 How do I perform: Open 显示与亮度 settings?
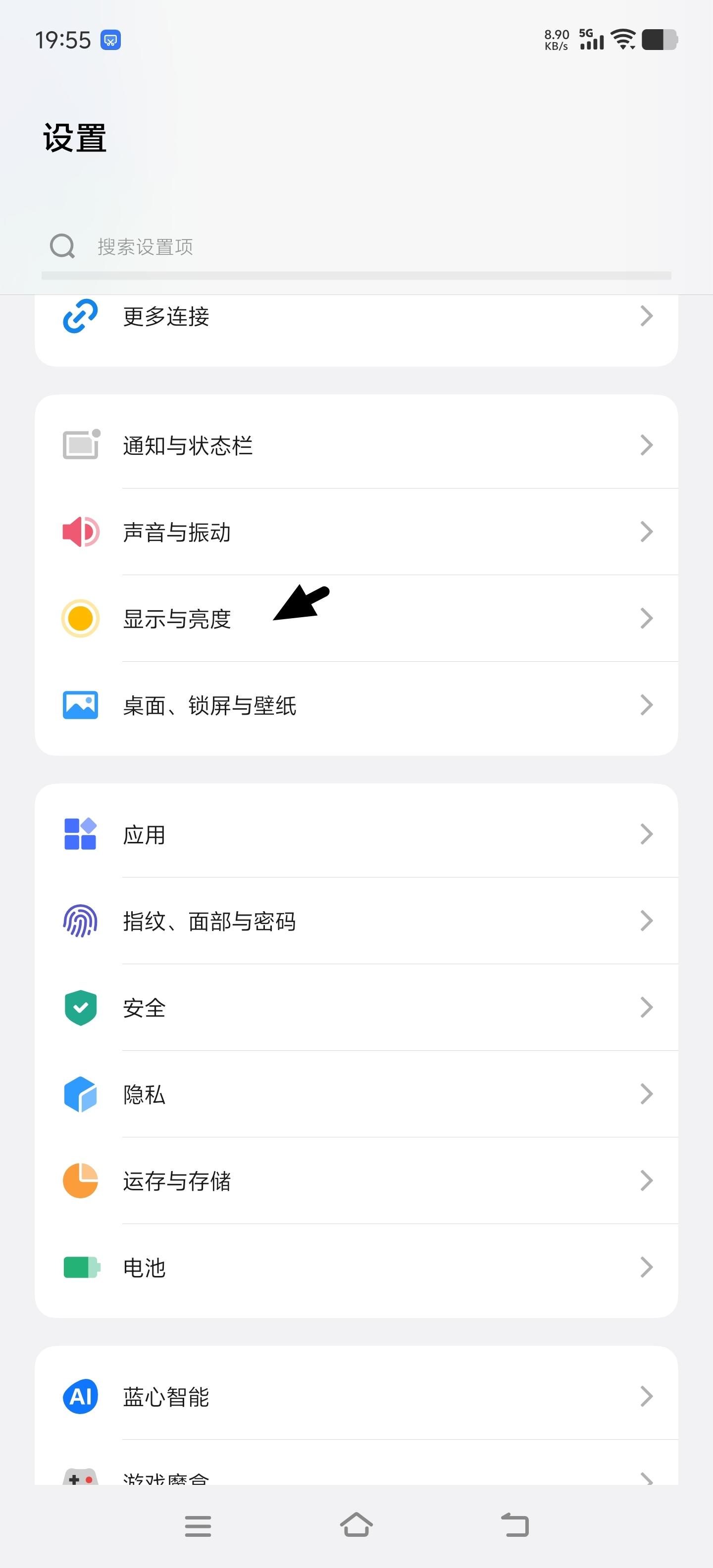click(356, 618)
